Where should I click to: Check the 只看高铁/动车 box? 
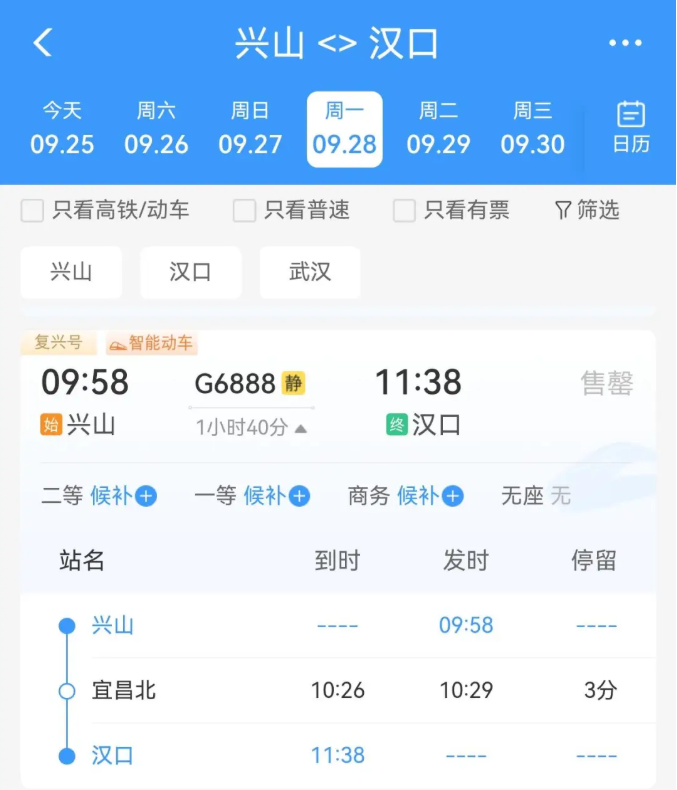(32, 210)
